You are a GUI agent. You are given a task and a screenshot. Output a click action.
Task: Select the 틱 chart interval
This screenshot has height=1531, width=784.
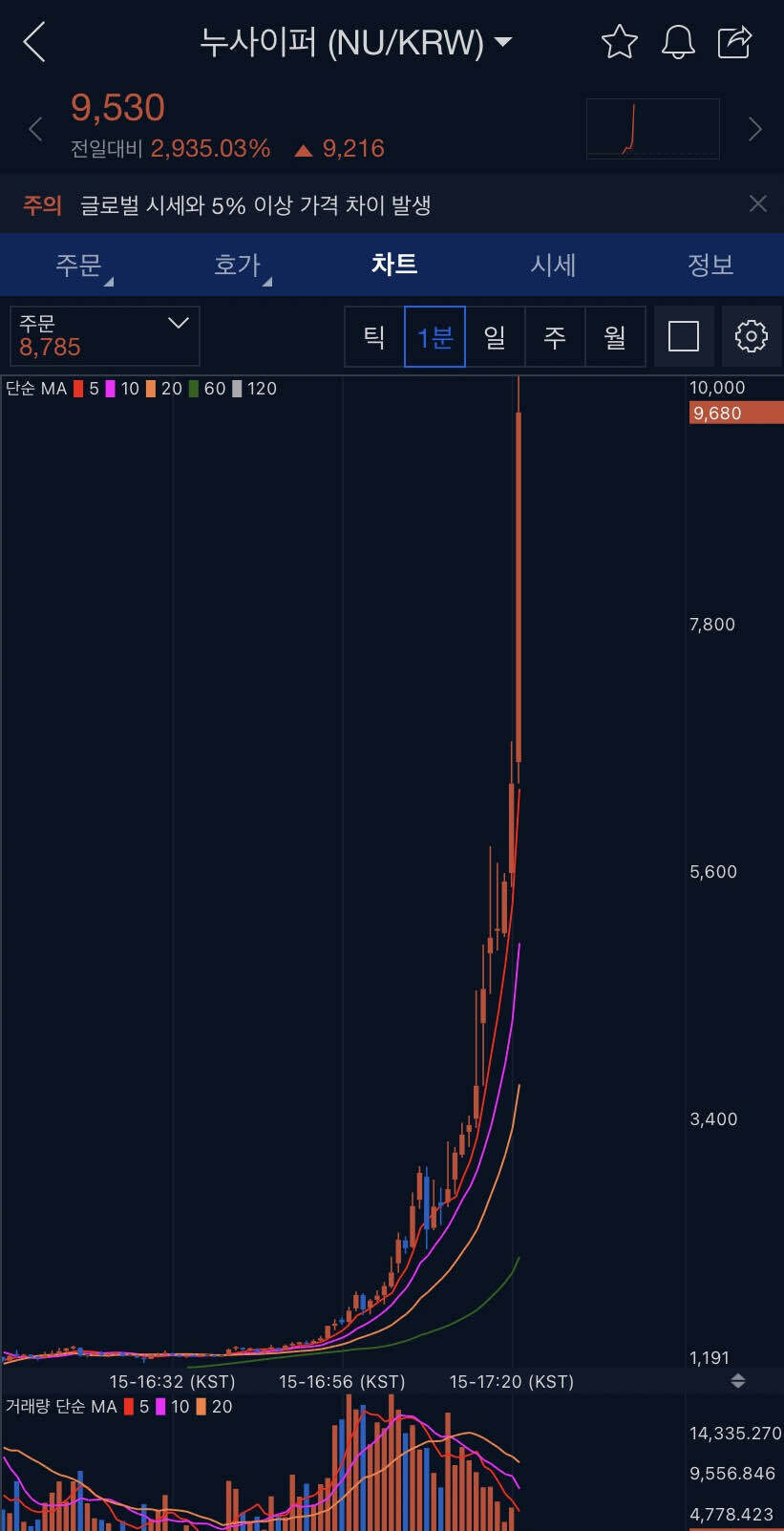pos(374,336)
